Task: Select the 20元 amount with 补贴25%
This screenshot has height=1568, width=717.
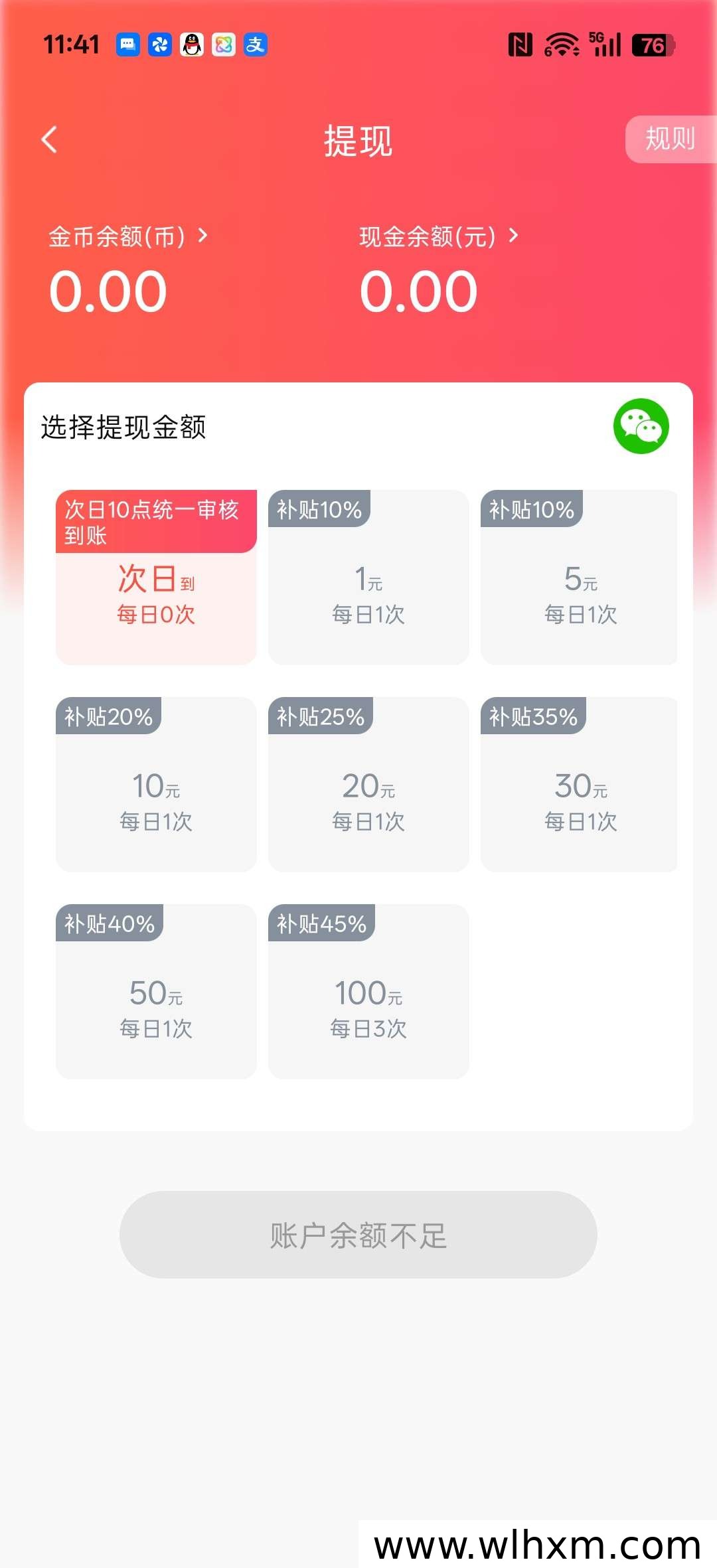Action: [x=368, y=784]
